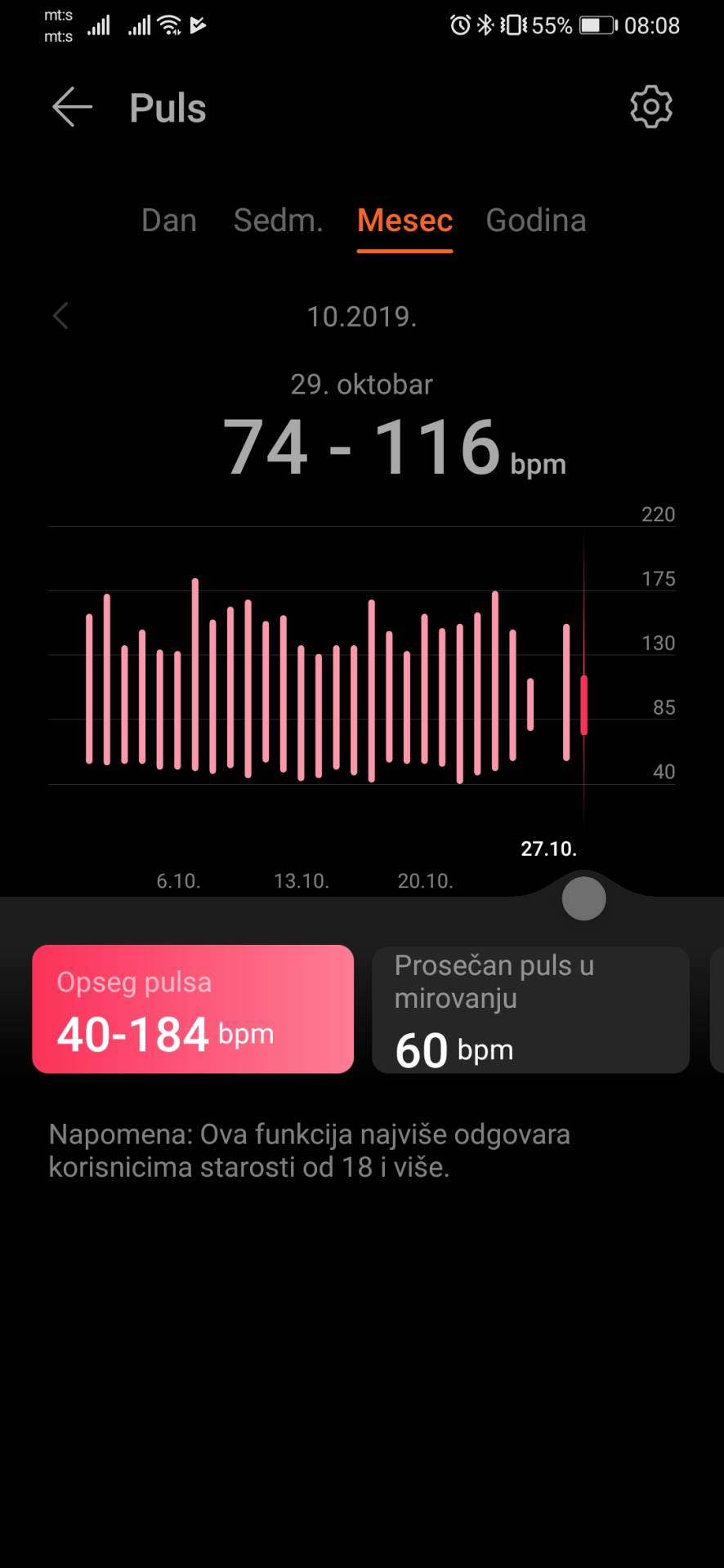
Task: Open the Sedm. view
Action: click(x=278, y=220)
